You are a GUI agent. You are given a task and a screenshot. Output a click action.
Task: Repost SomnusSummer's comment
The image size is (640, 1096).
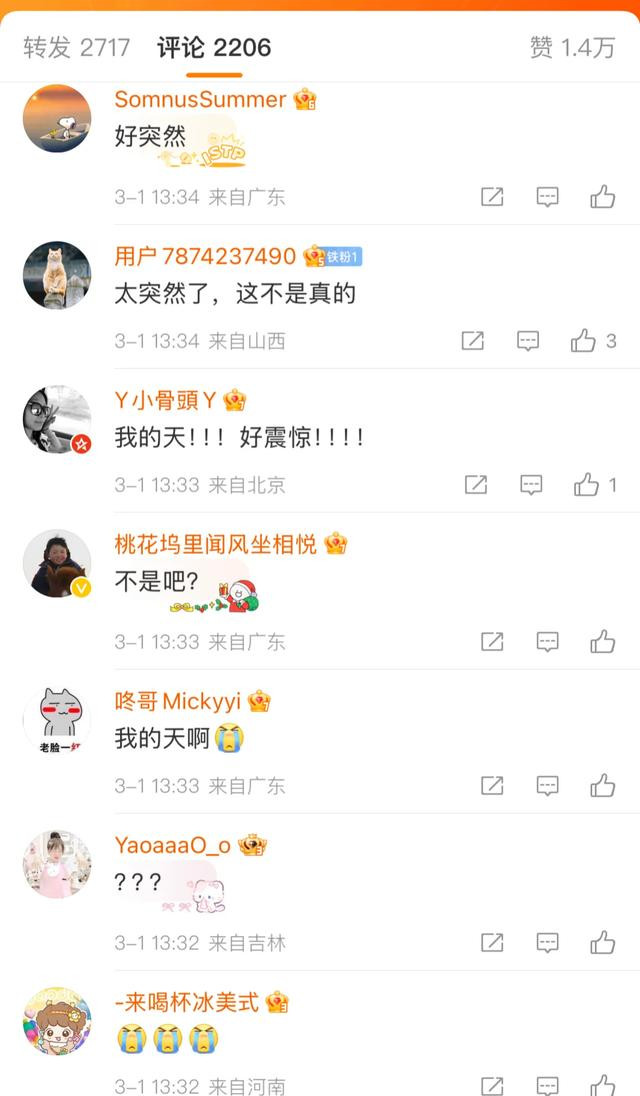(x=492, y=197)
